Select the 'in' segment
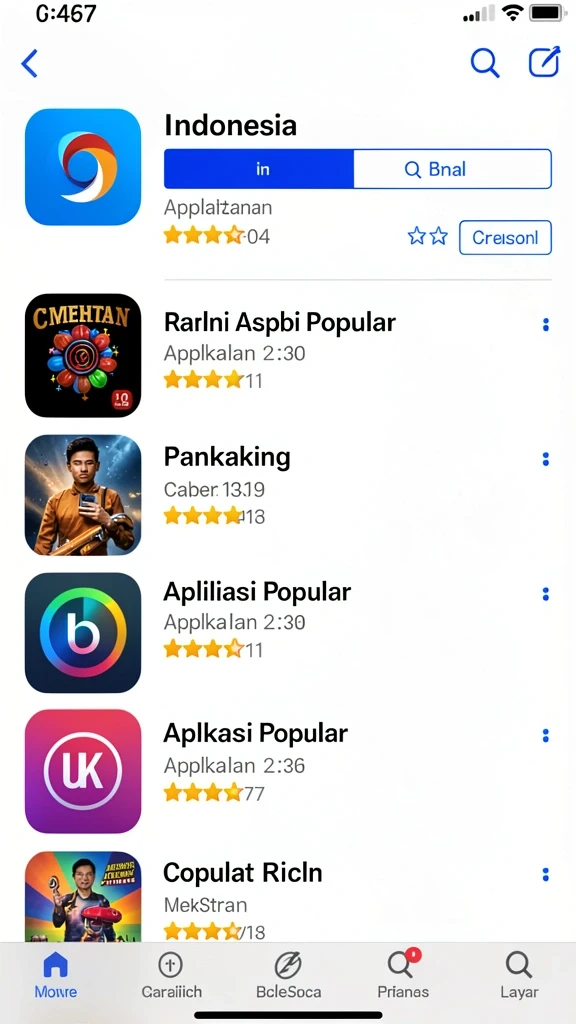 coord(259,169)
